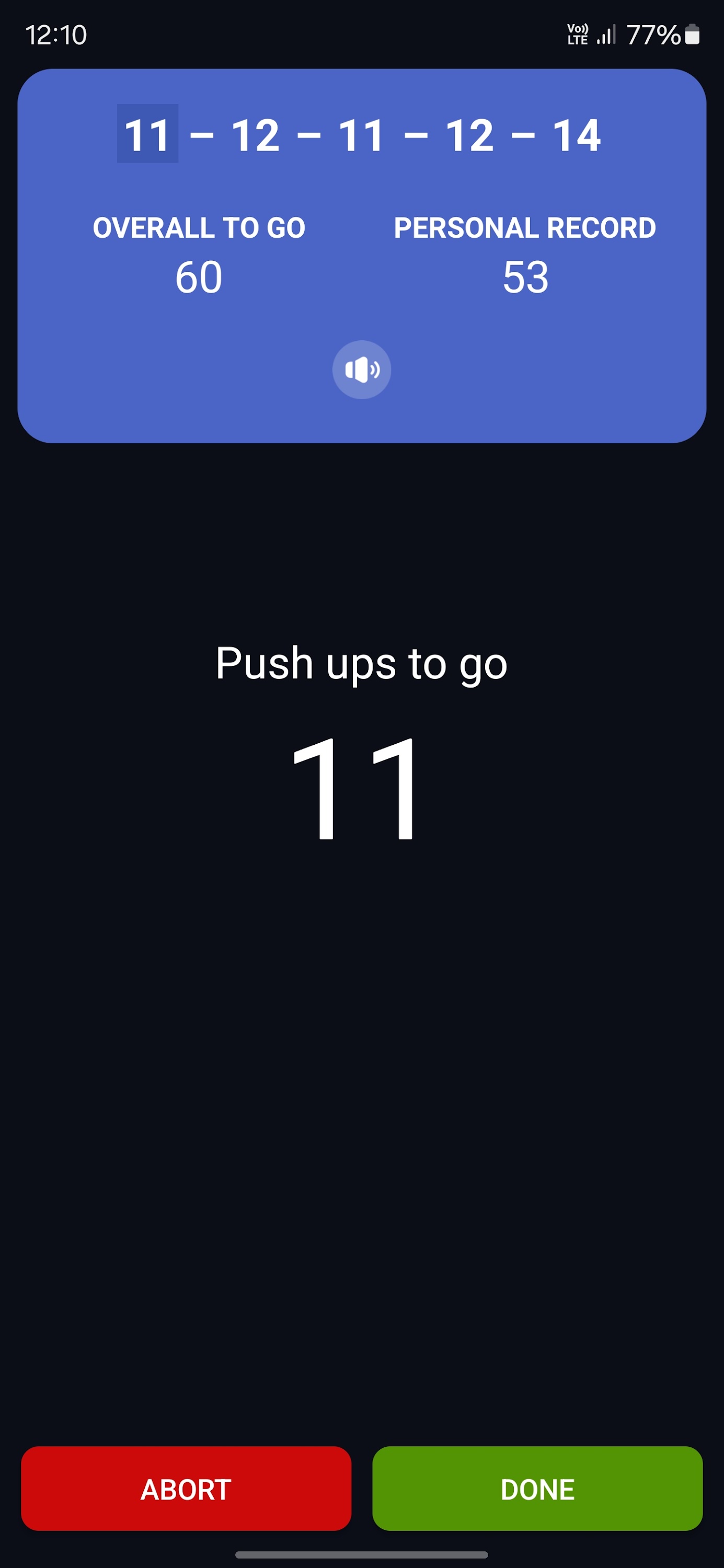Abort the push-up workout
724x1568 pixels.
point(186,1489)
